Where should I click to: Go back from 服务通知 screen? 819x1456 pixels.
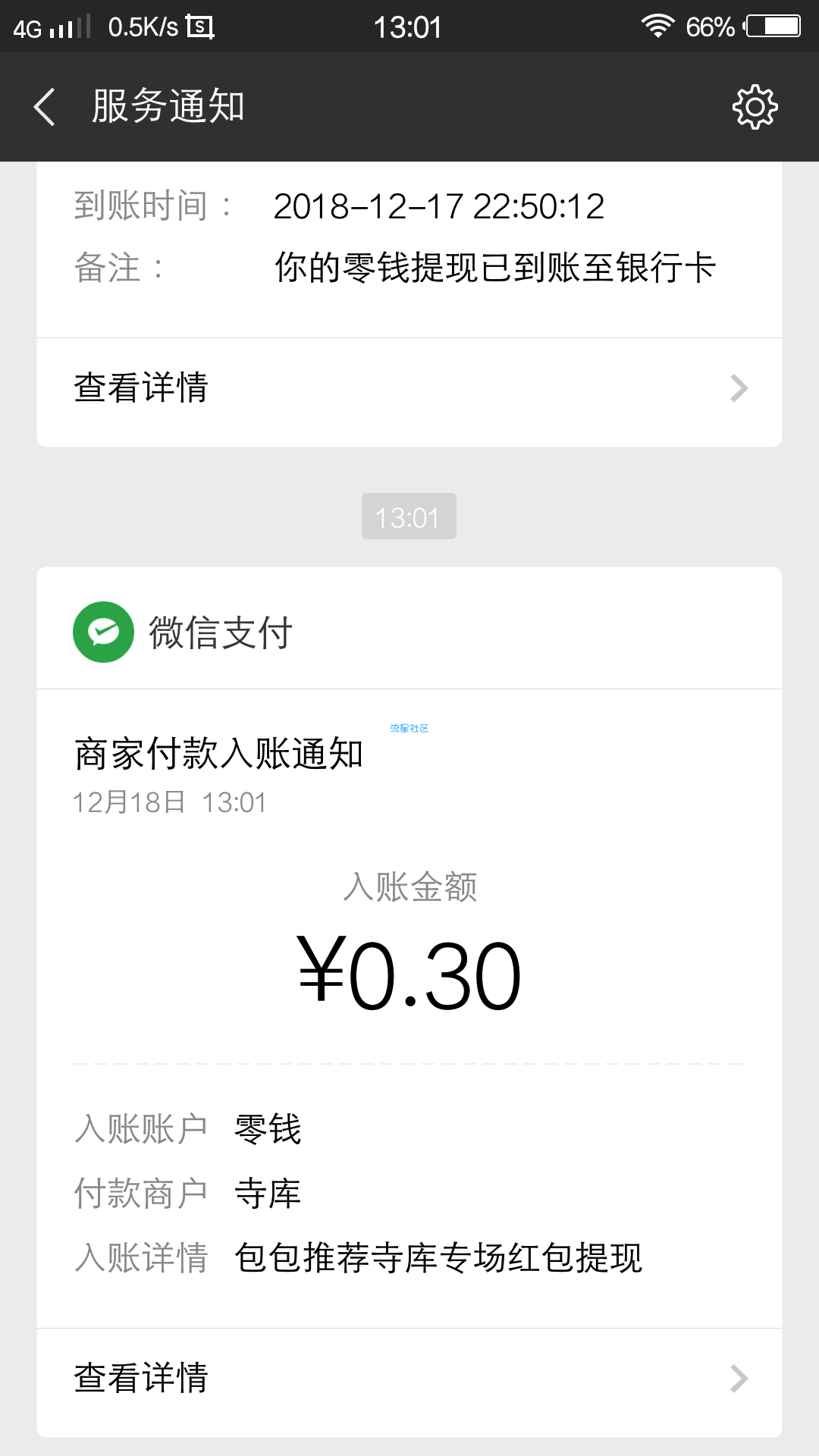pos(45,107)
